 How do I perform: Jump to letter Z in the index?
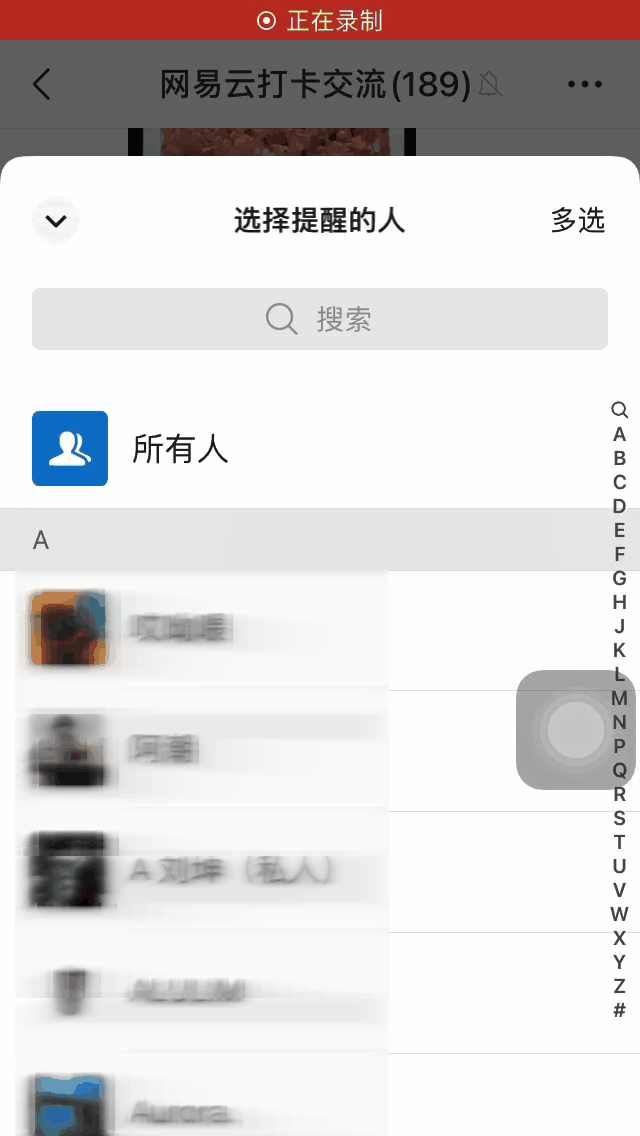point(619,986)
